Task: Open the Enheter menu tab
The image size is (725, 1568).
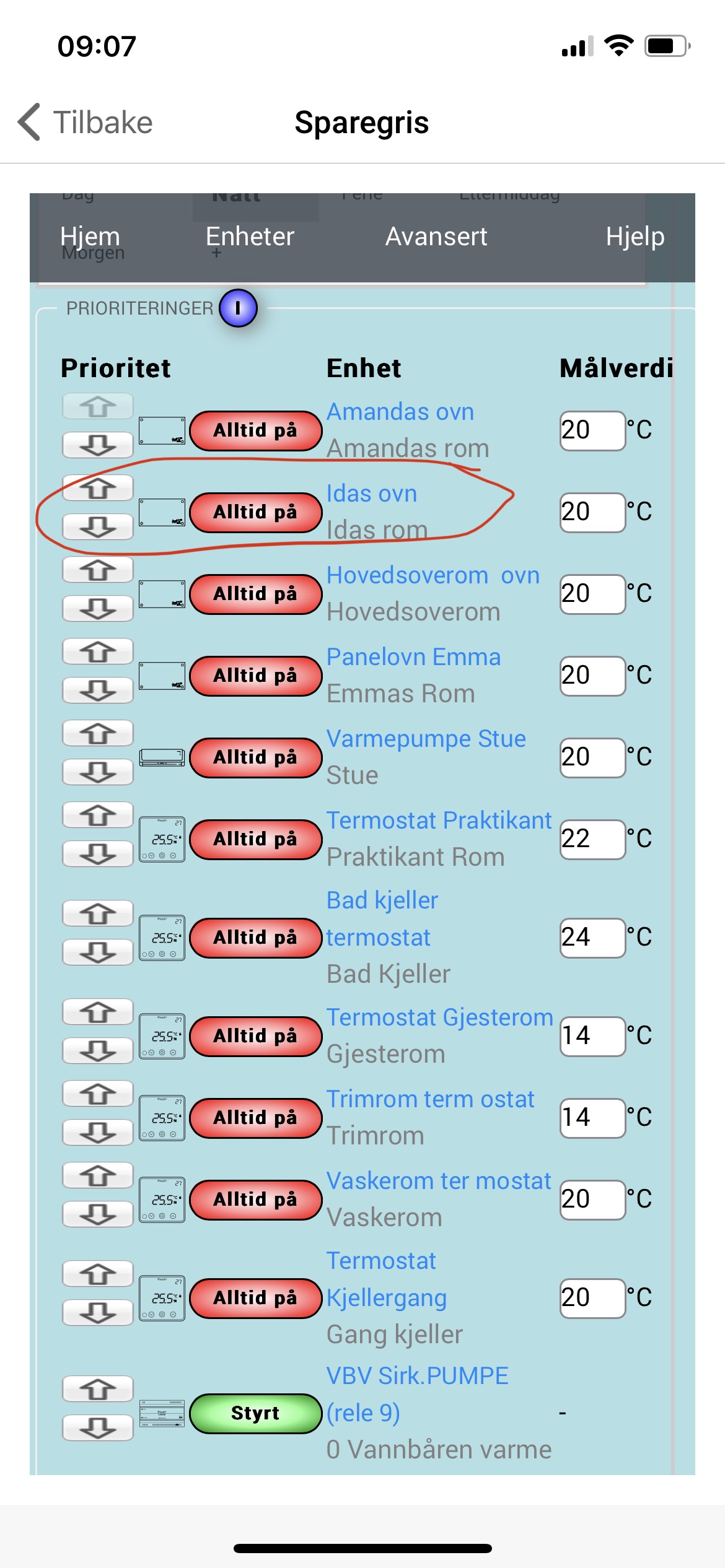Action: pos(250,237)
